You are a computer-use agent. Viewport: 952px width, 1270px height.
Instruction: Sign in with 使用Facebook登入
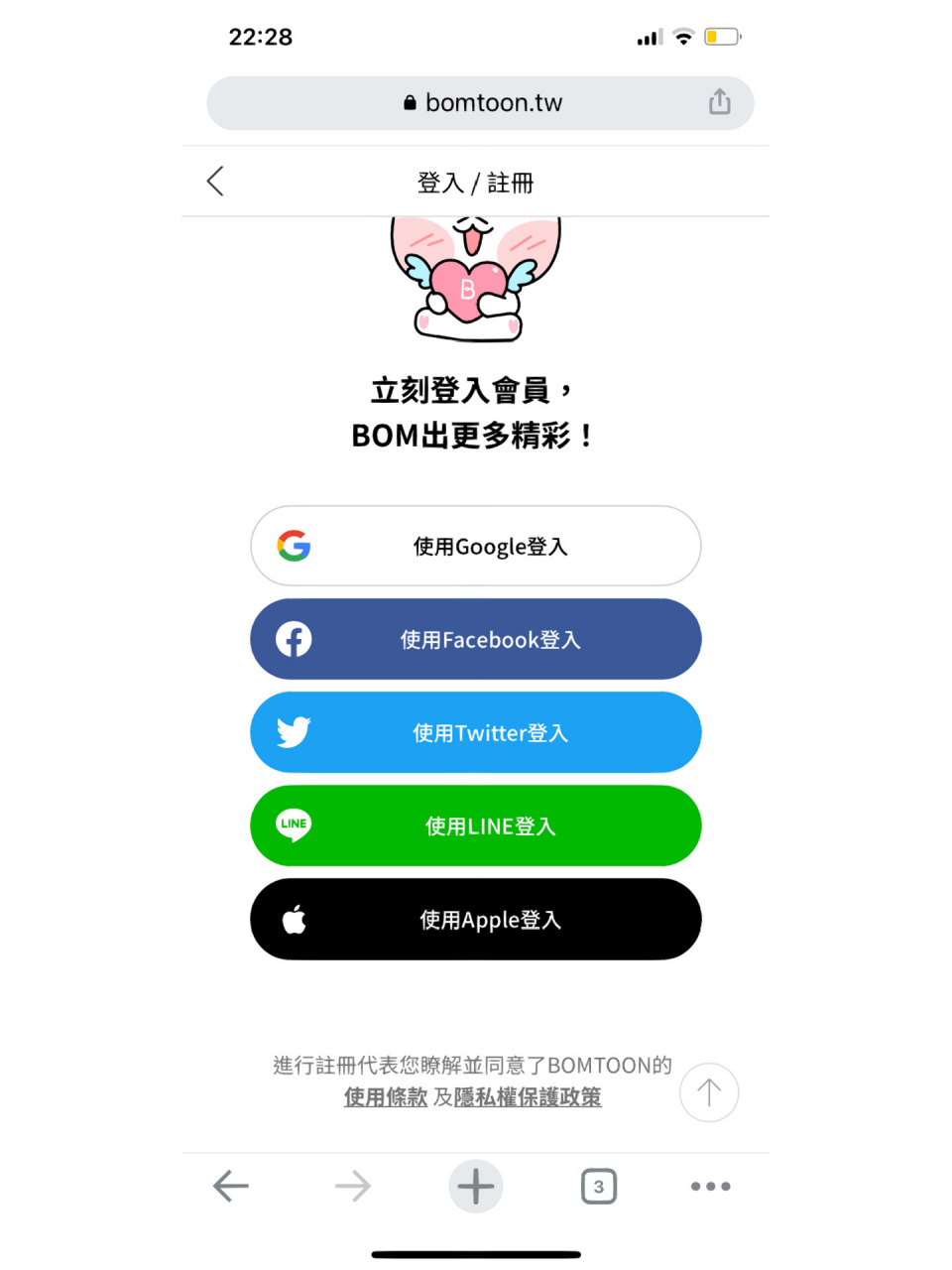(475, 640)
